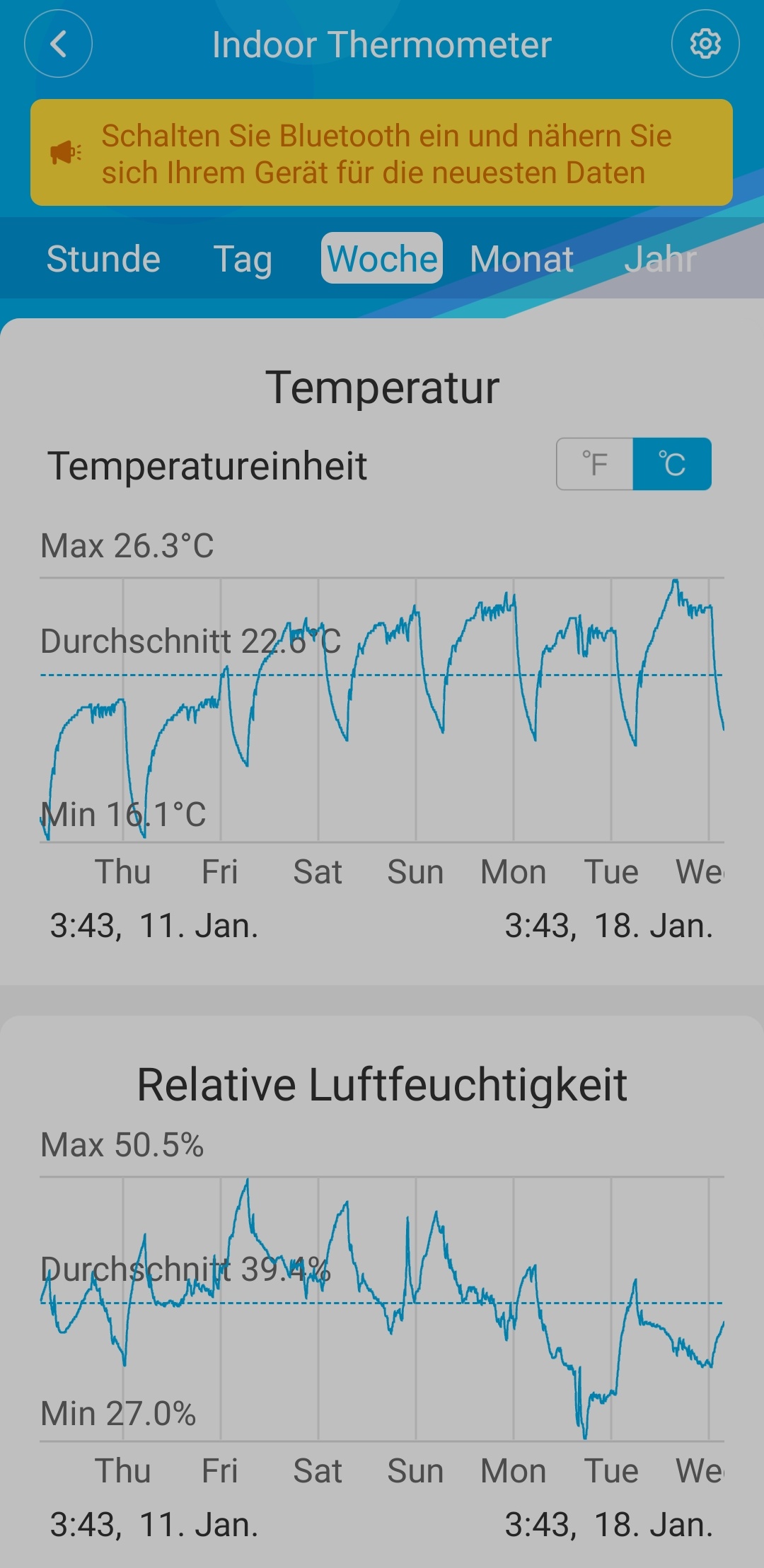Switch to the Stunde tab
Viewport: 764px width, 1568px height.
click(103, 259)
